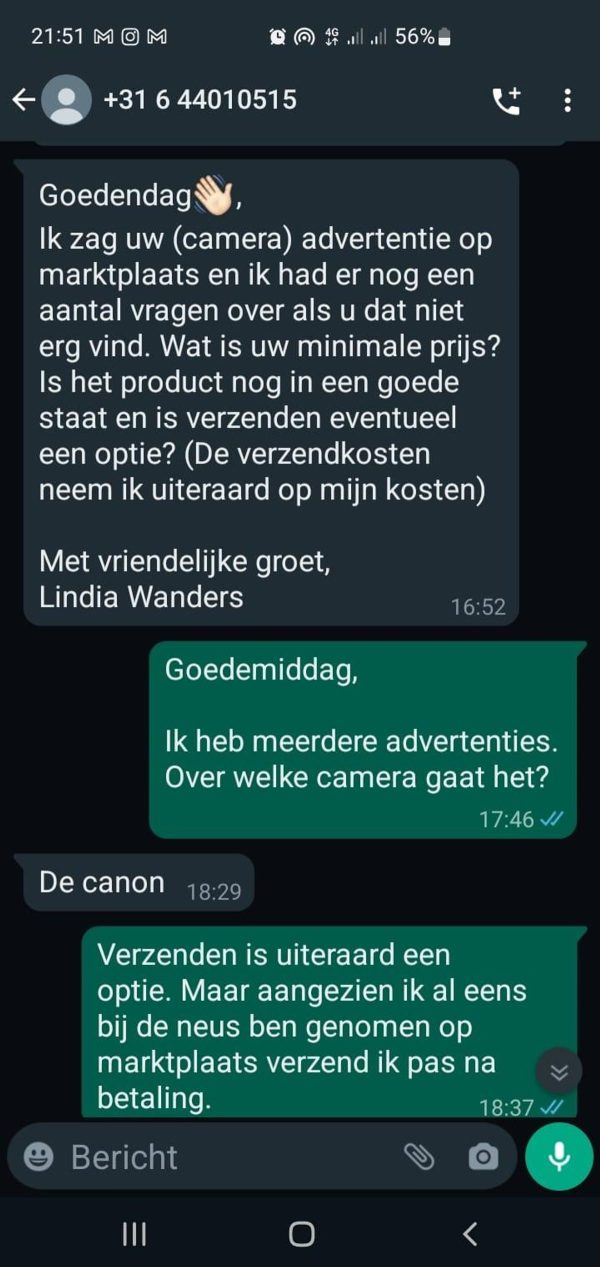Open the camera to send a photo

(x=483, y=1157)
